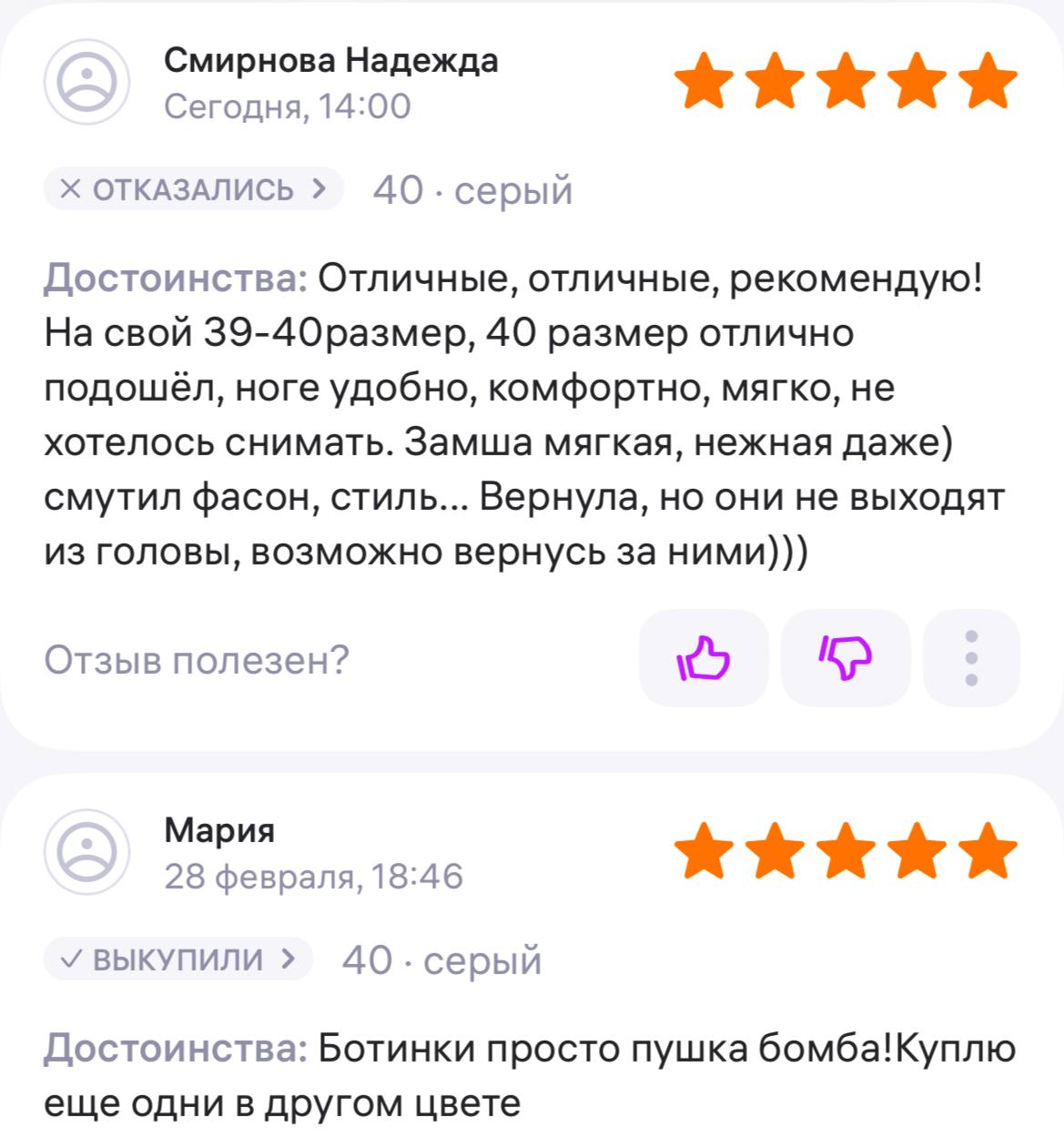Open the overflow menu on Надежда's review

pyautogui.click(x=971, y=658)
